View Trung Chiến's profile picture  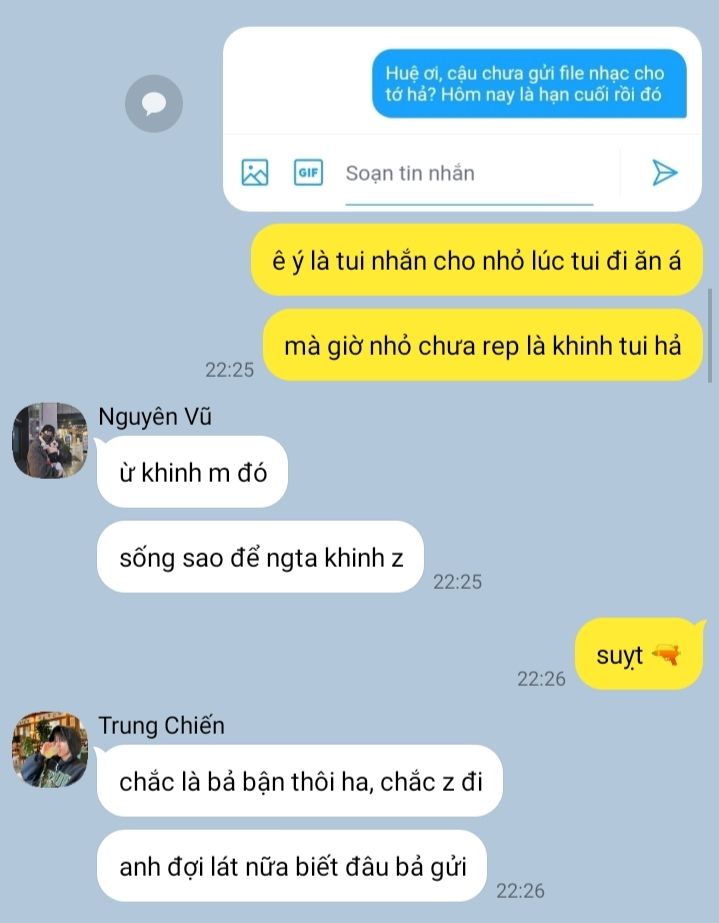(x=50, y=749)
